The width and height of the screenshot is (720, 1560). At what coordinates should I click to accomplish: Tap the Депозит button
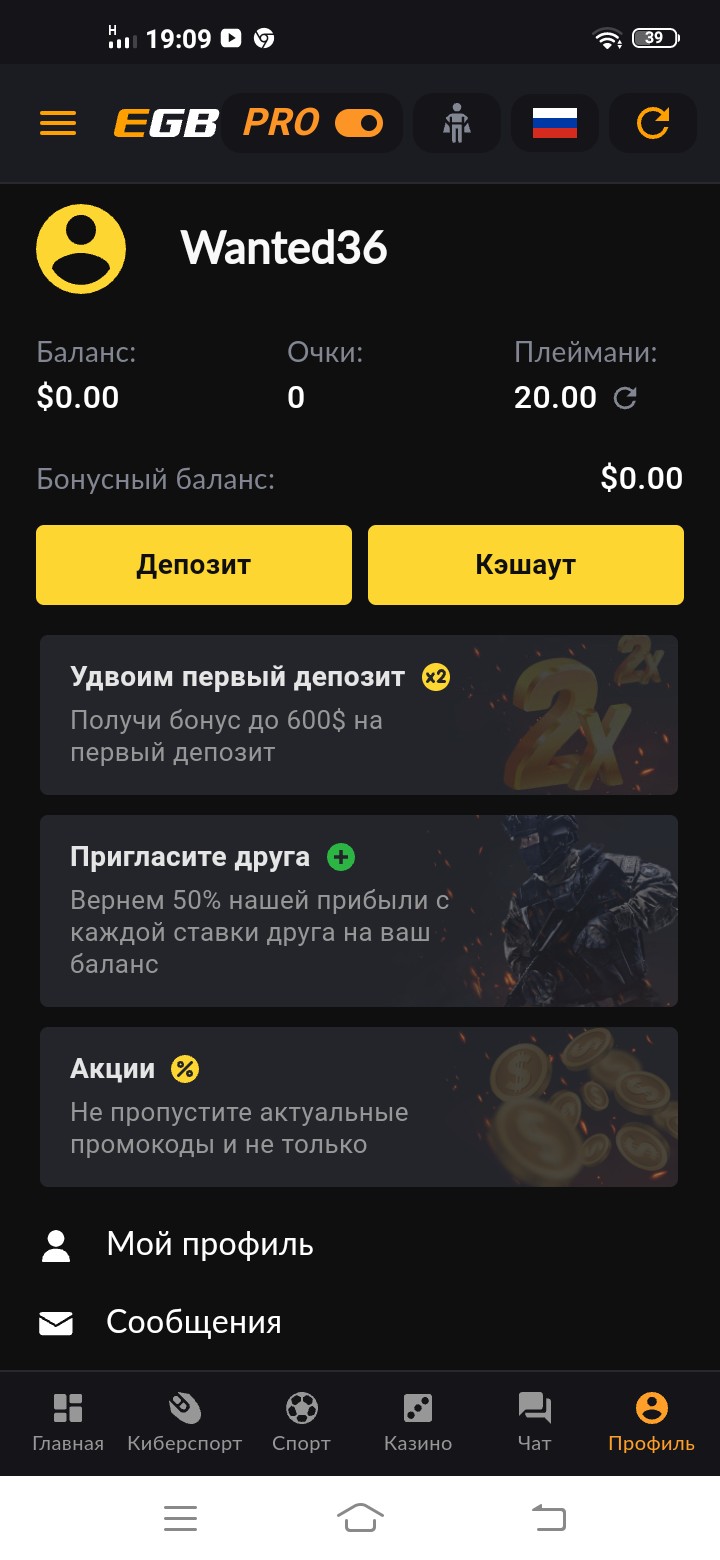pyautogui.click(x=194, y=565)
